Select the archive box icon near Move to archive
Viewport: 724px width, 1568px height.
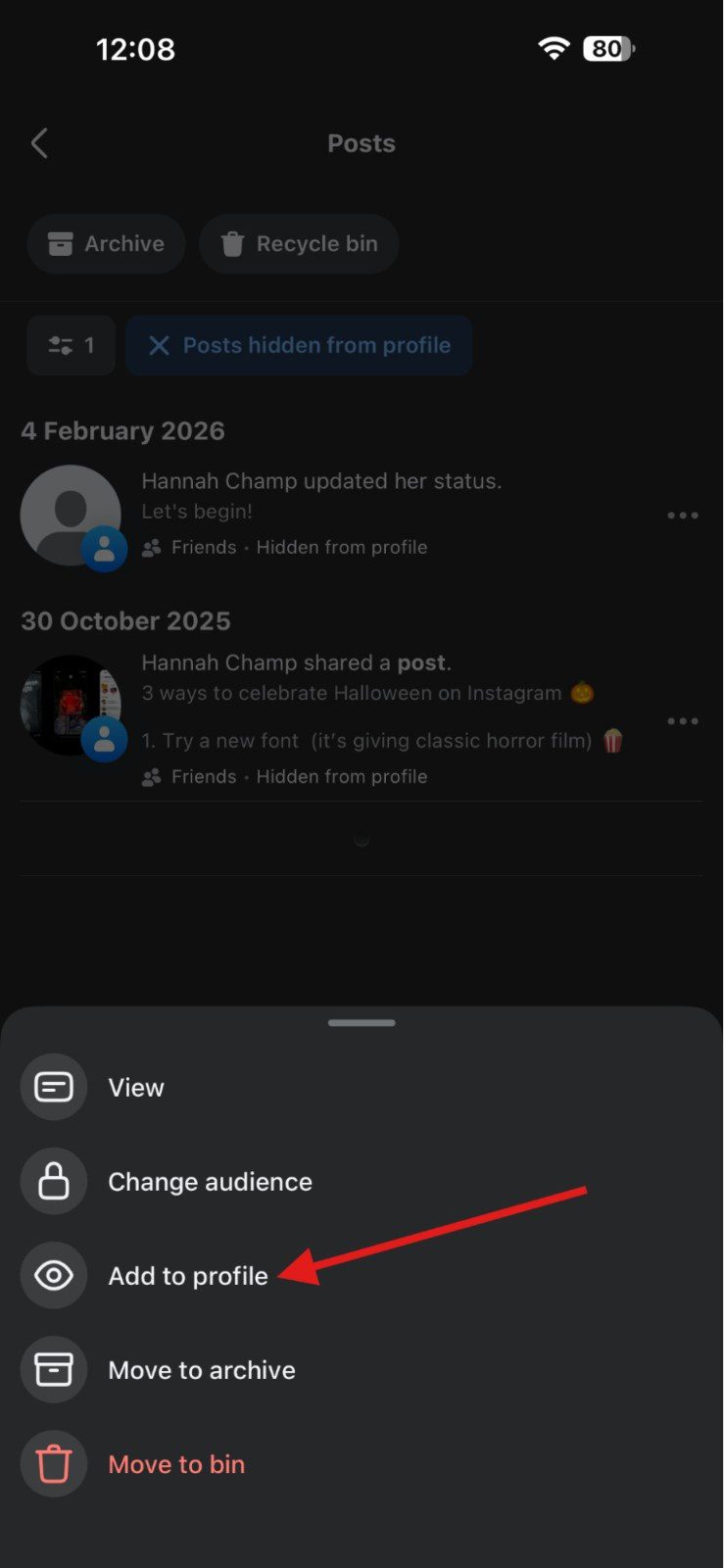pyautogui.click(x=53, y=1369)
